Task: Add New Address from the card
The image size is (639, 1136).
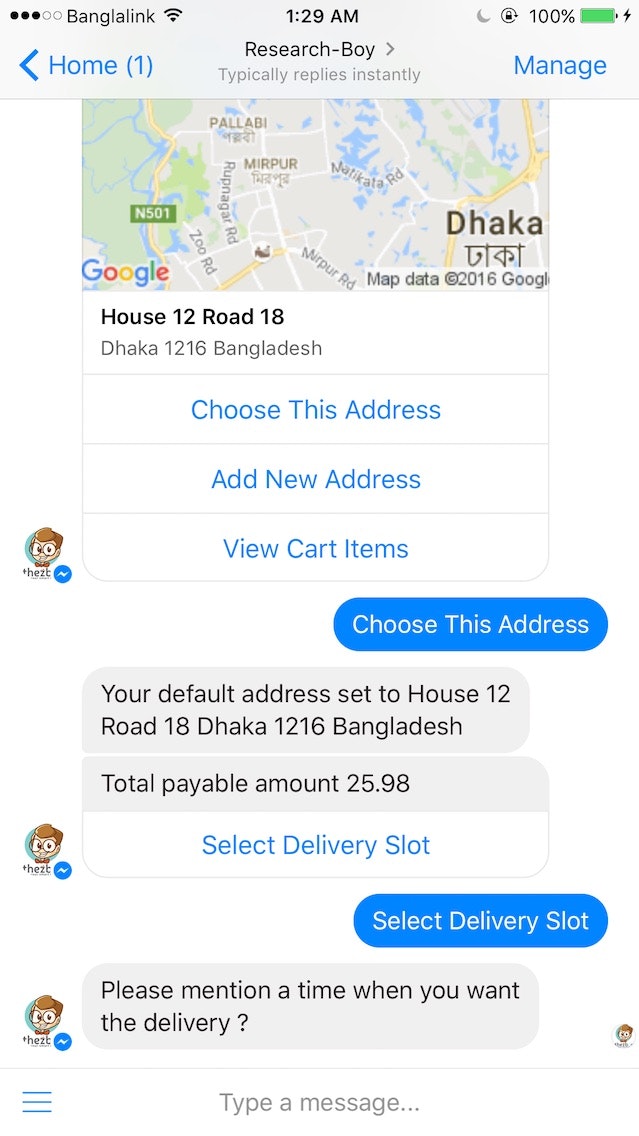Action: 315,479
